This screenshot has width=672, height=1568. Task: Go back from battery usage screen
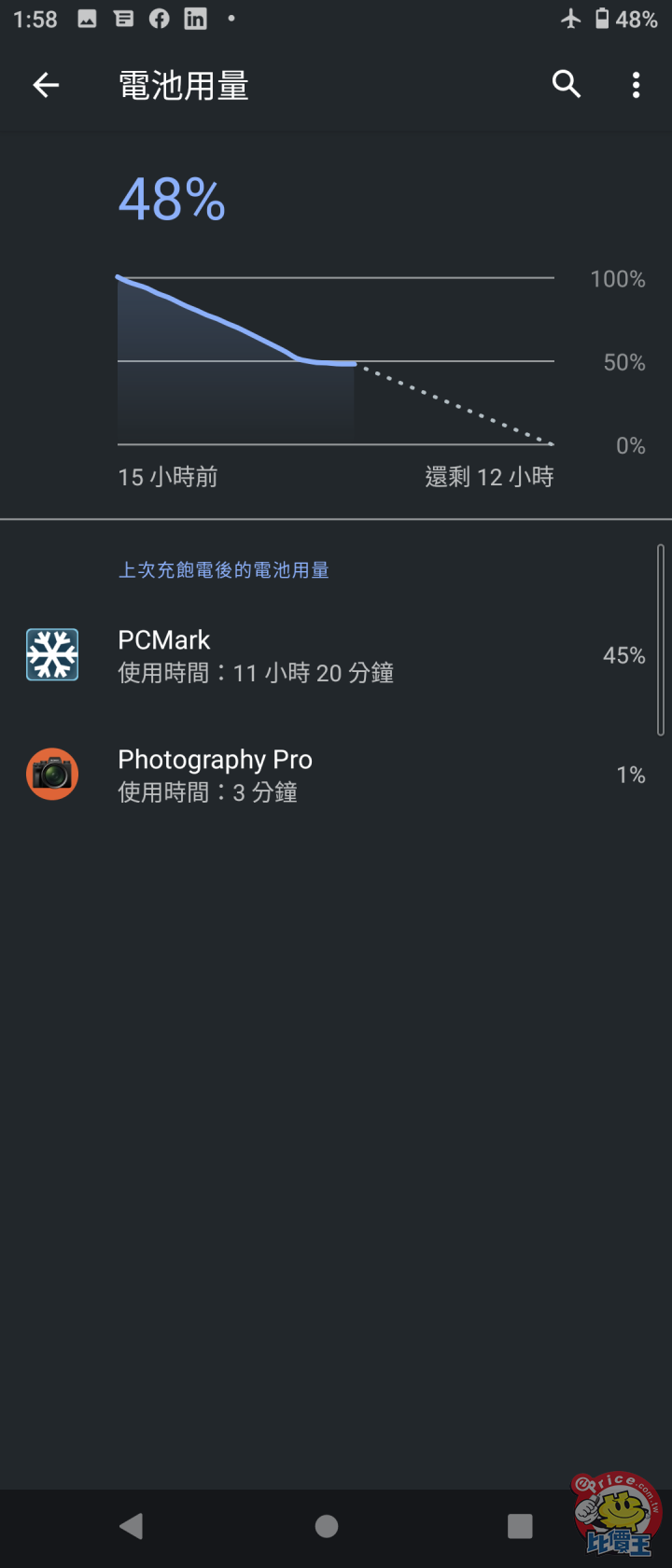click(46, 86)
